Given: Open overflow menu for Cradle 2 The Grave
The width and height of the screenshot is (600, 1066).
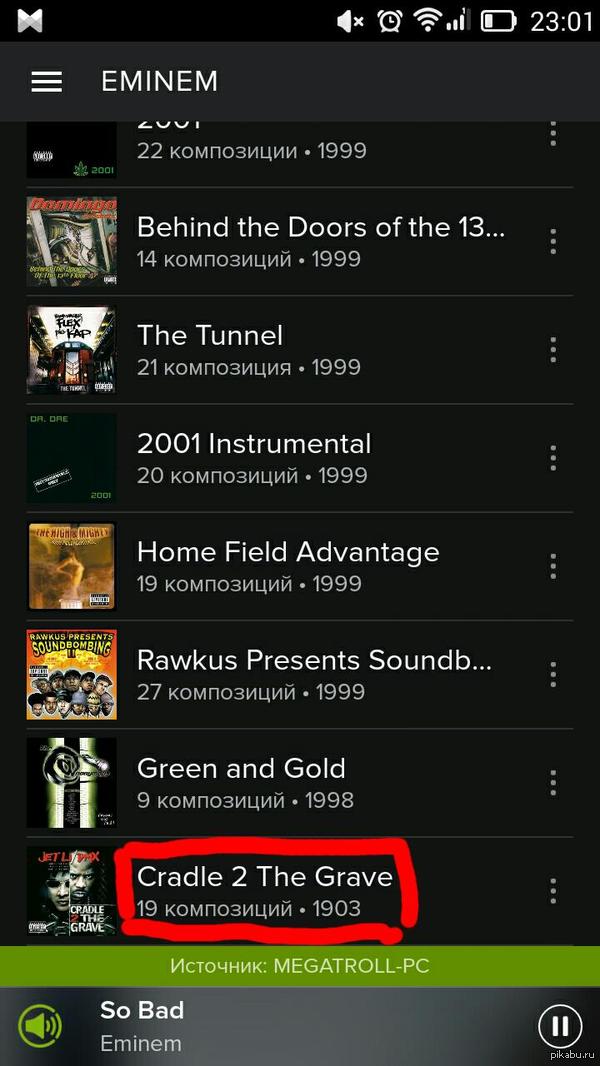Looking at the screenshot, I should click(x=553, y=890).
